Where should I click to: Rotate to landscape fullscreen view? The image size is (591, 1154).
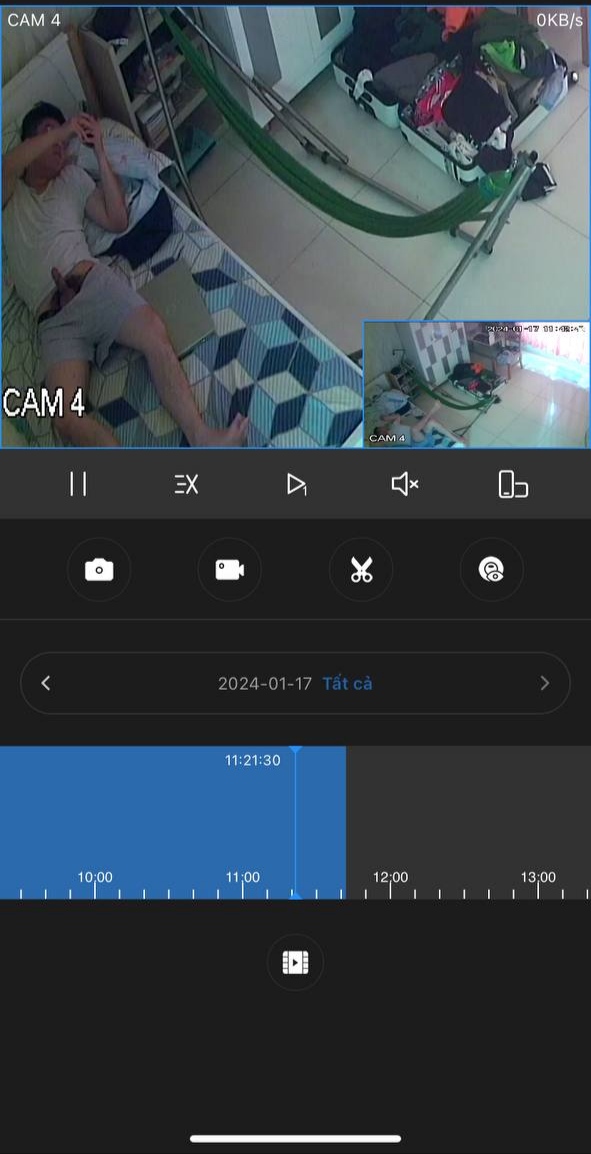pos(513,484)
